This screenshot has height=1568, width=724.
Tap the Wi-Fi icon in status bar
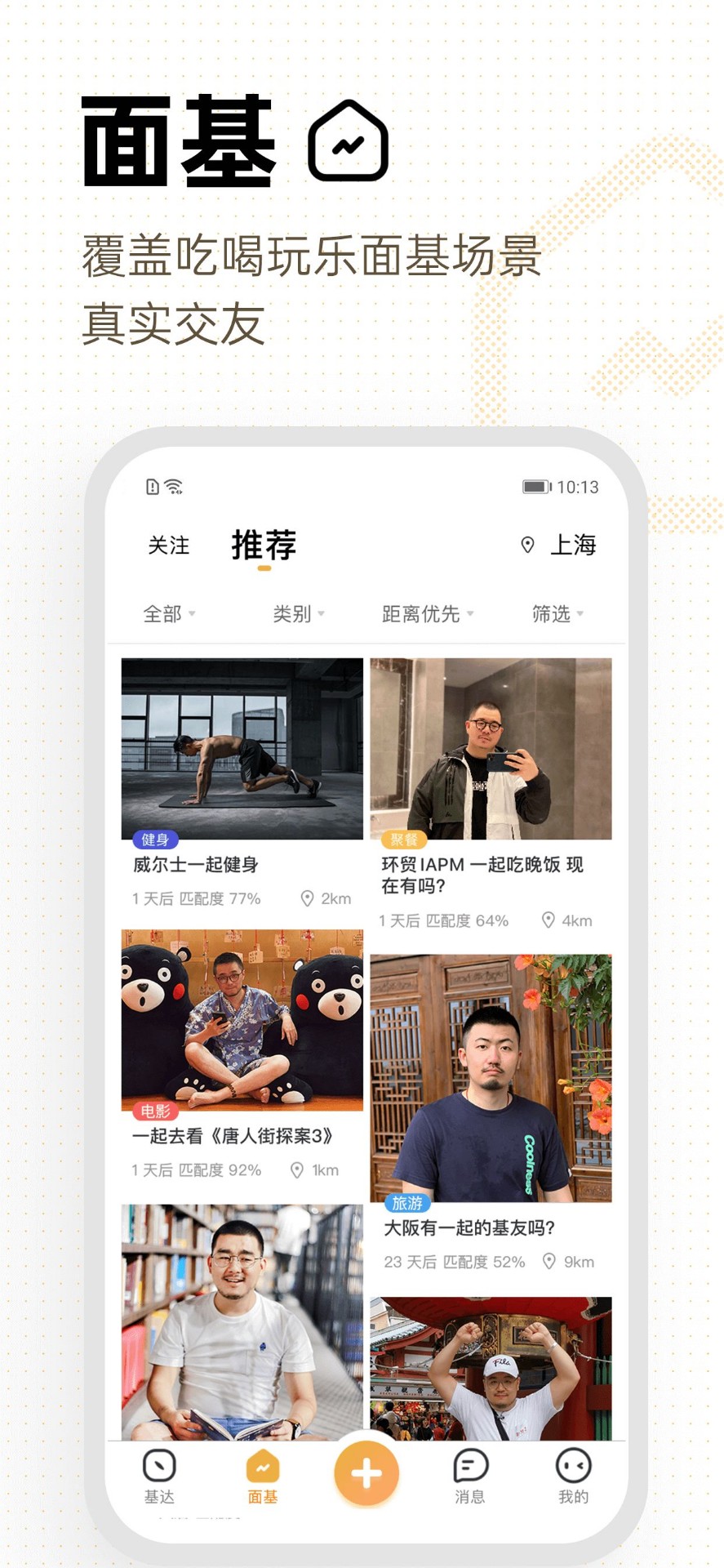pos(172,487)
